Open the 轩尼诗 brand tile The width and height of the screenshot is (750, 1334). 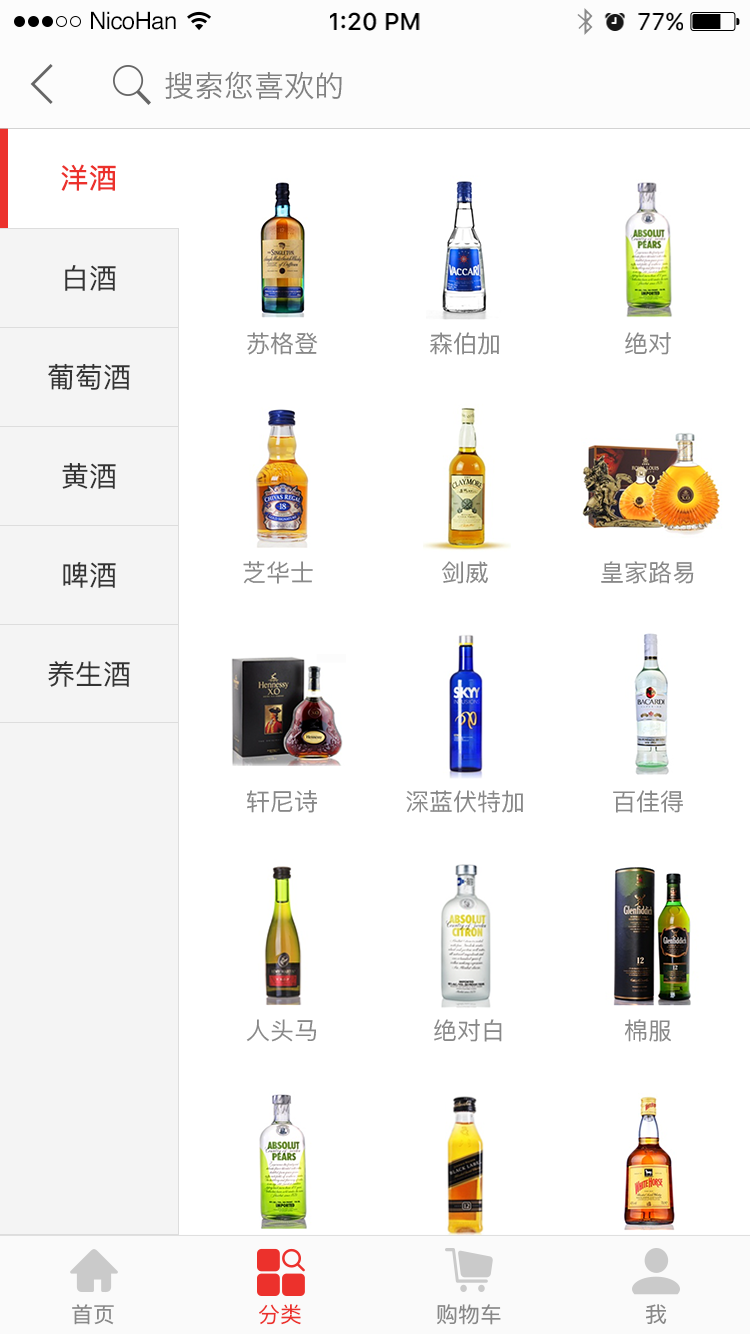pos(282,723)
